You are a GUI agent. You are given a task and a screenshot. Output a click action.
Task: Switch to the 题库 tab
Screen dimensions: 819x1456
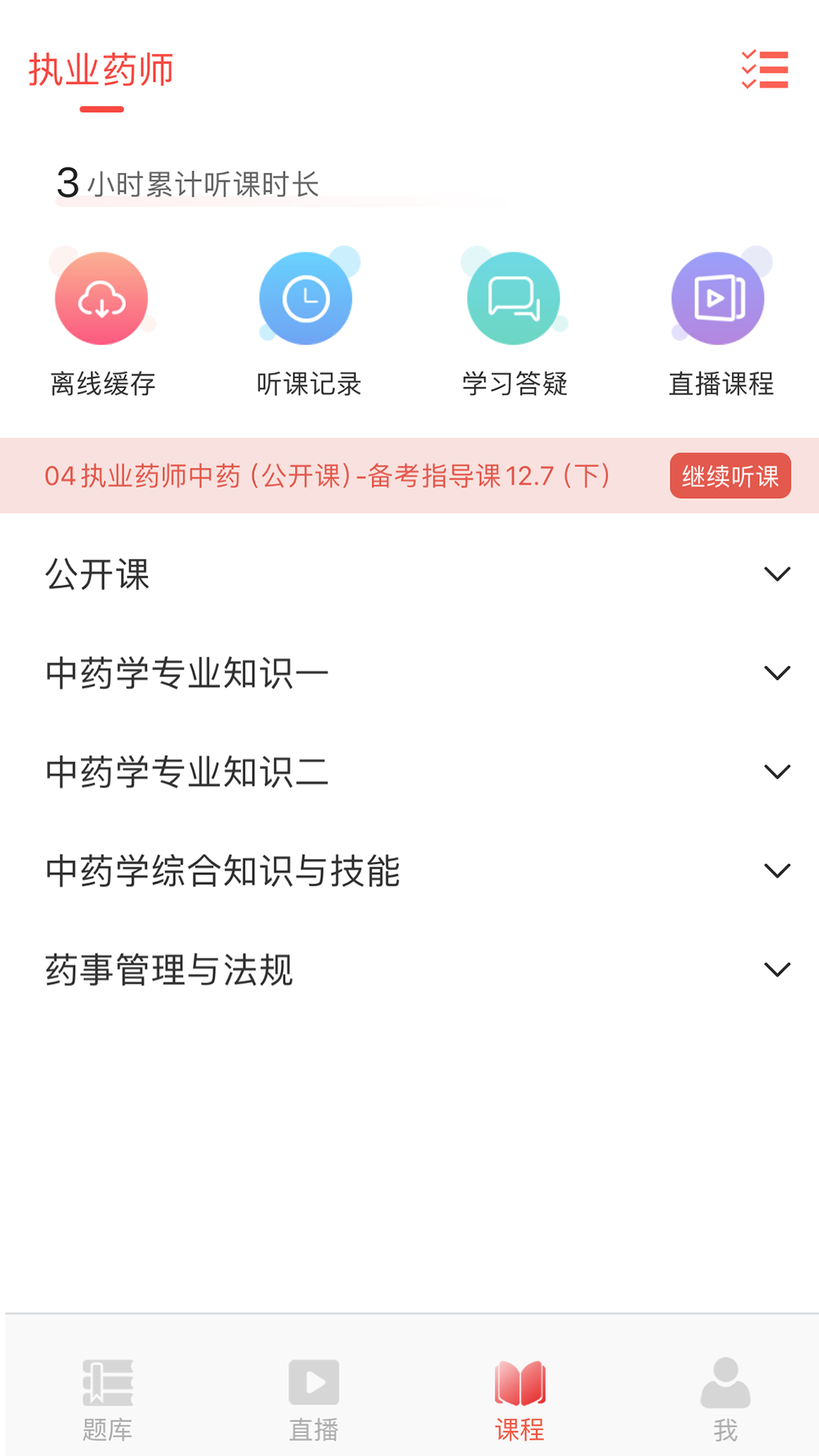(108, 1398)
